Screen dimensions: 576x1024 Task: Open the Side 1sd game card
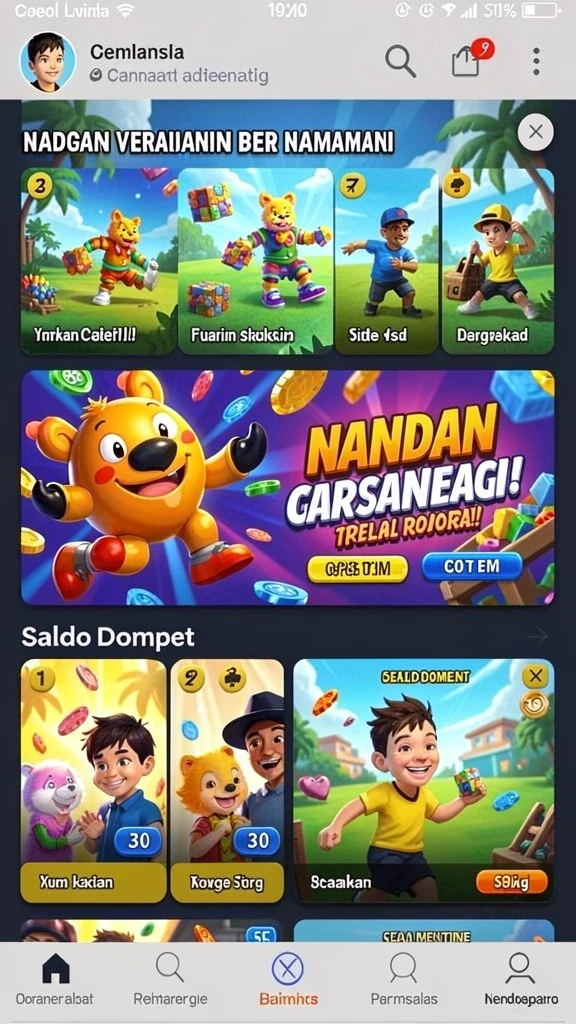pos(387,261)
